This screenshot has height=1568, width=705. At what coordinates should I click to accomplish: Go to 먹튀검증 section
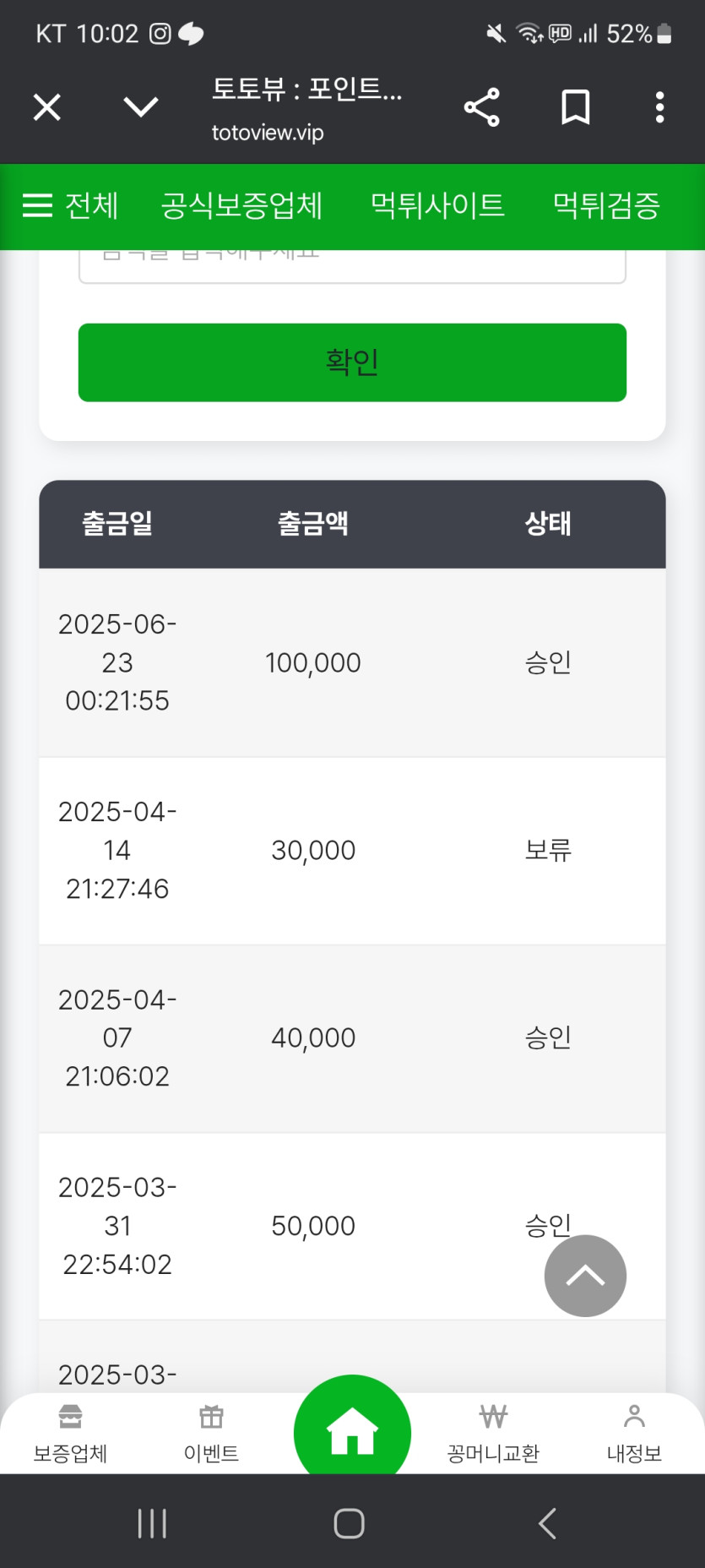[x=606, y=205]
